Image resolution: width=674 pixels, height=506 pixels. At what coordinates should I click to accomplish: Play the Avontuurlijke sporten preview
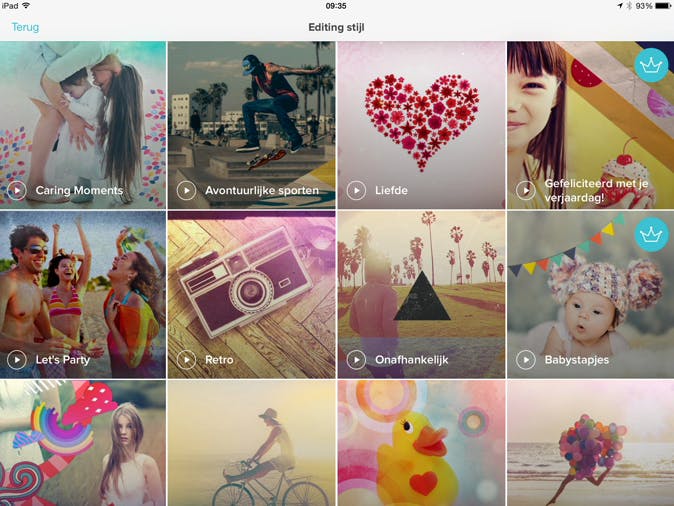(186, 190)
